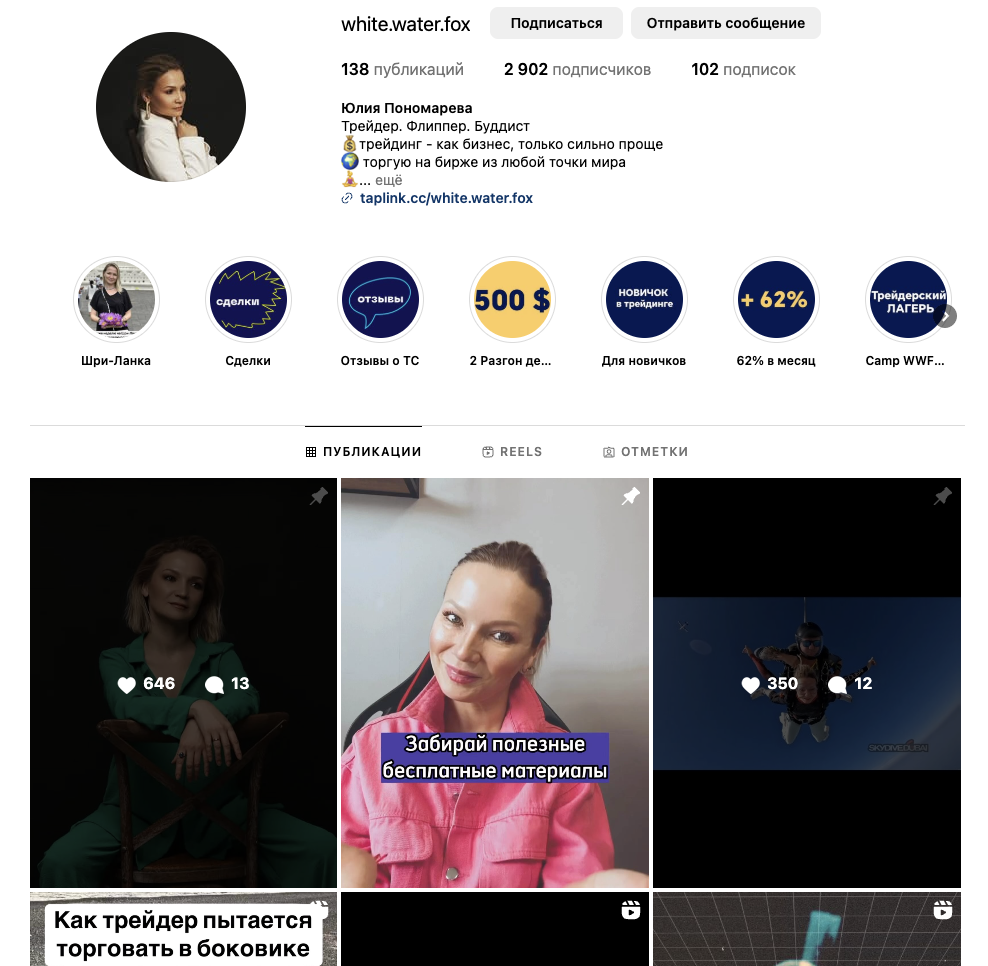This screenshot has height=966, width=988.
Task: Open the Camp WWF highlight
Action: [x=906, y=300]
